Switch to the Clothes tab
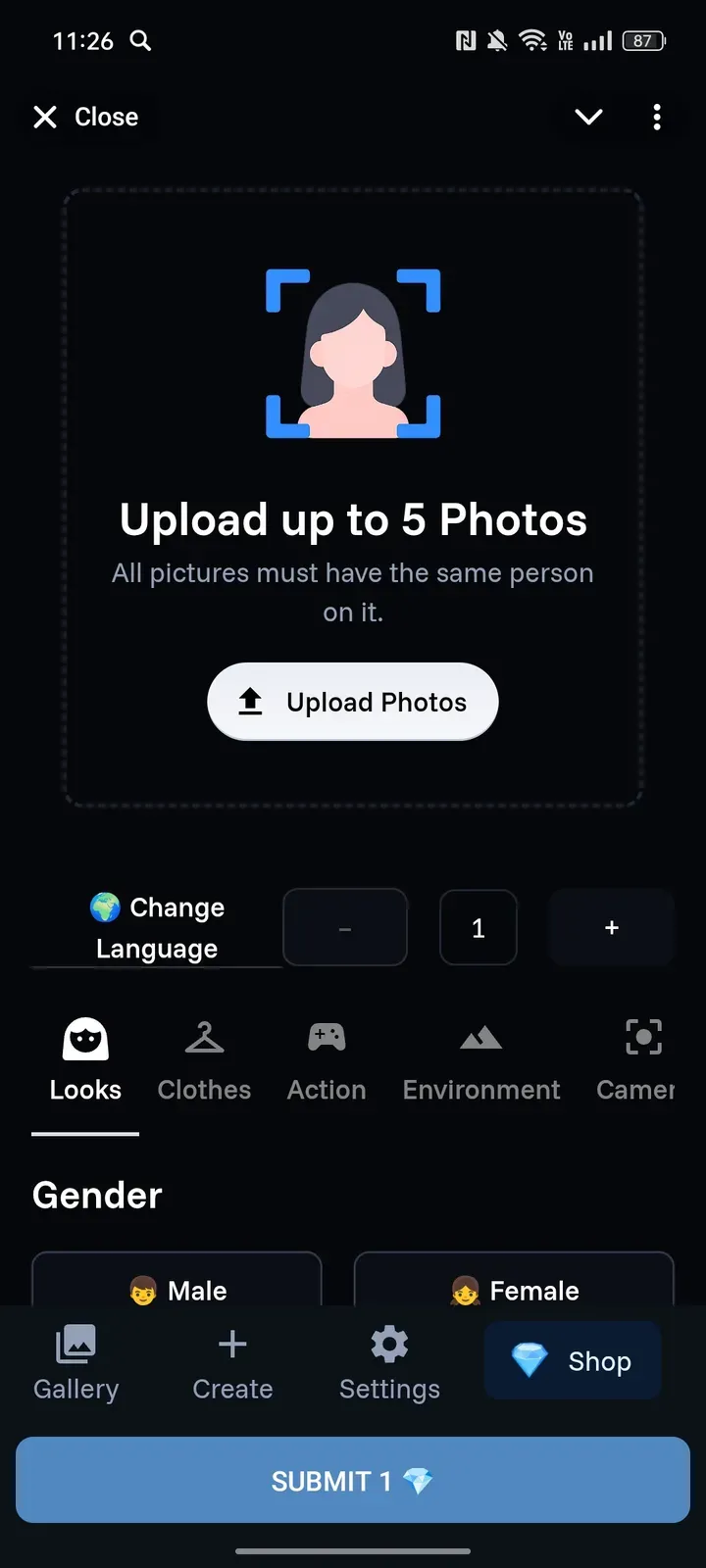 [x=204, y=1062]
